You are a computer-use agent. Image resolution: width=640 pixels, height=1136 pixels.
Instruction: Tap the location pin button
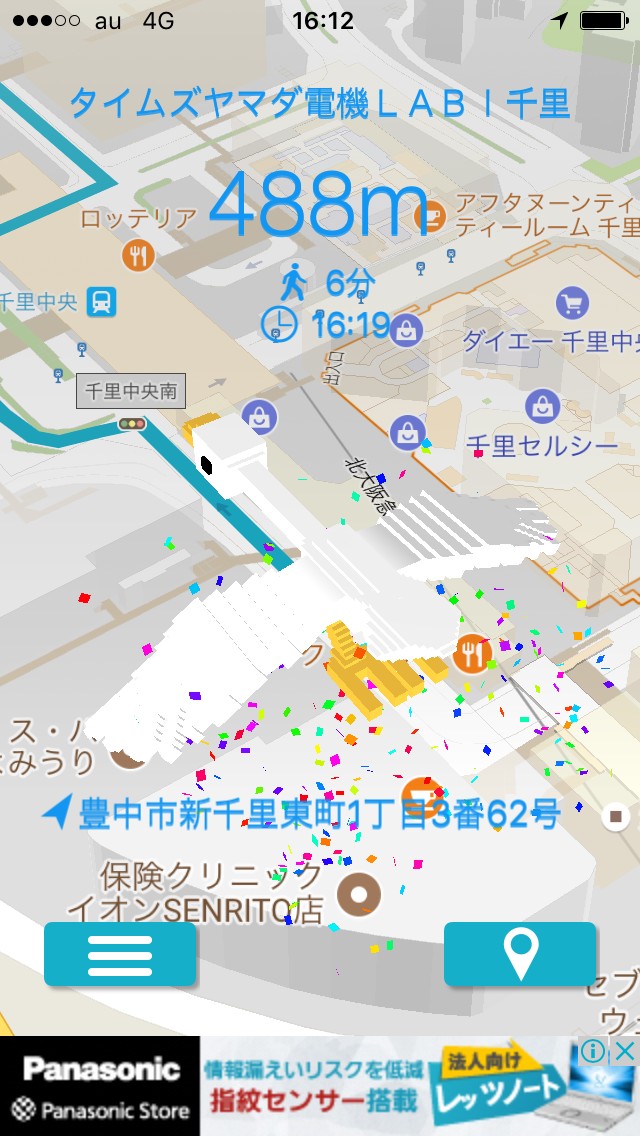520,954
